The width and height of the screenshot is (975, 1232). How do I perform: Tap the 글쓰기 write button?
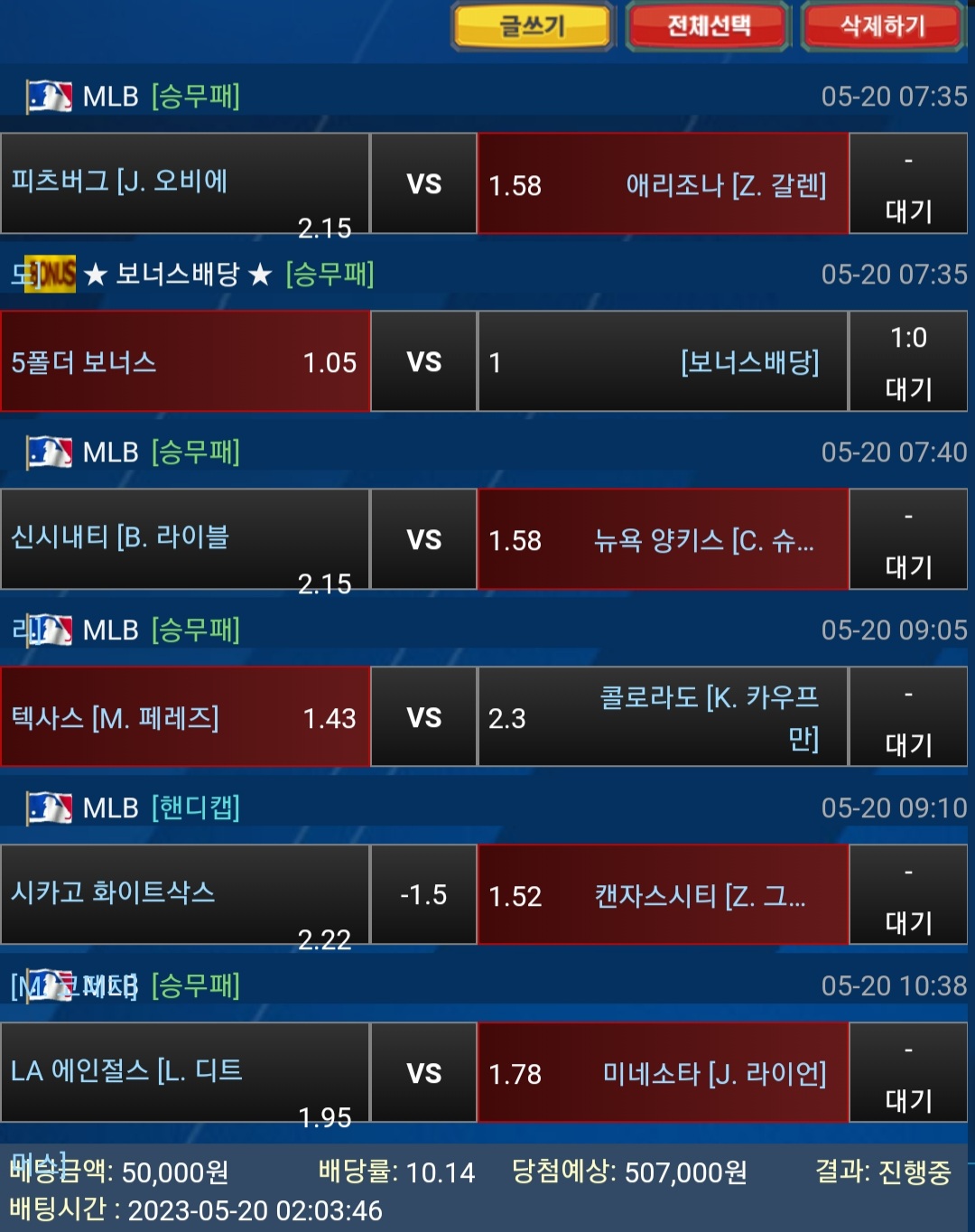point(533,26)
